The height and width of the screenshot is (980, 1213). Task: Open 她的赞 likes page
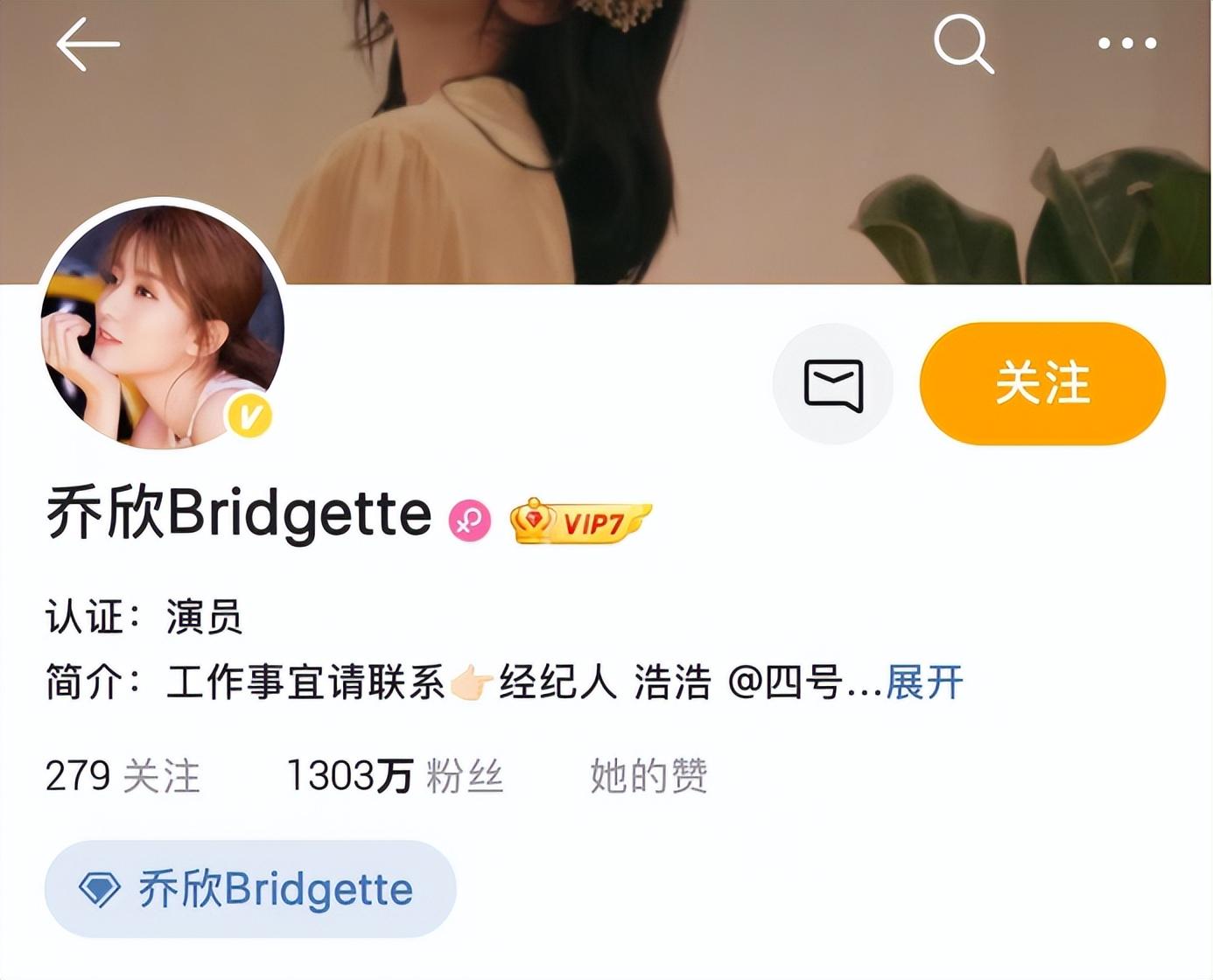click(x=649, y=776)
